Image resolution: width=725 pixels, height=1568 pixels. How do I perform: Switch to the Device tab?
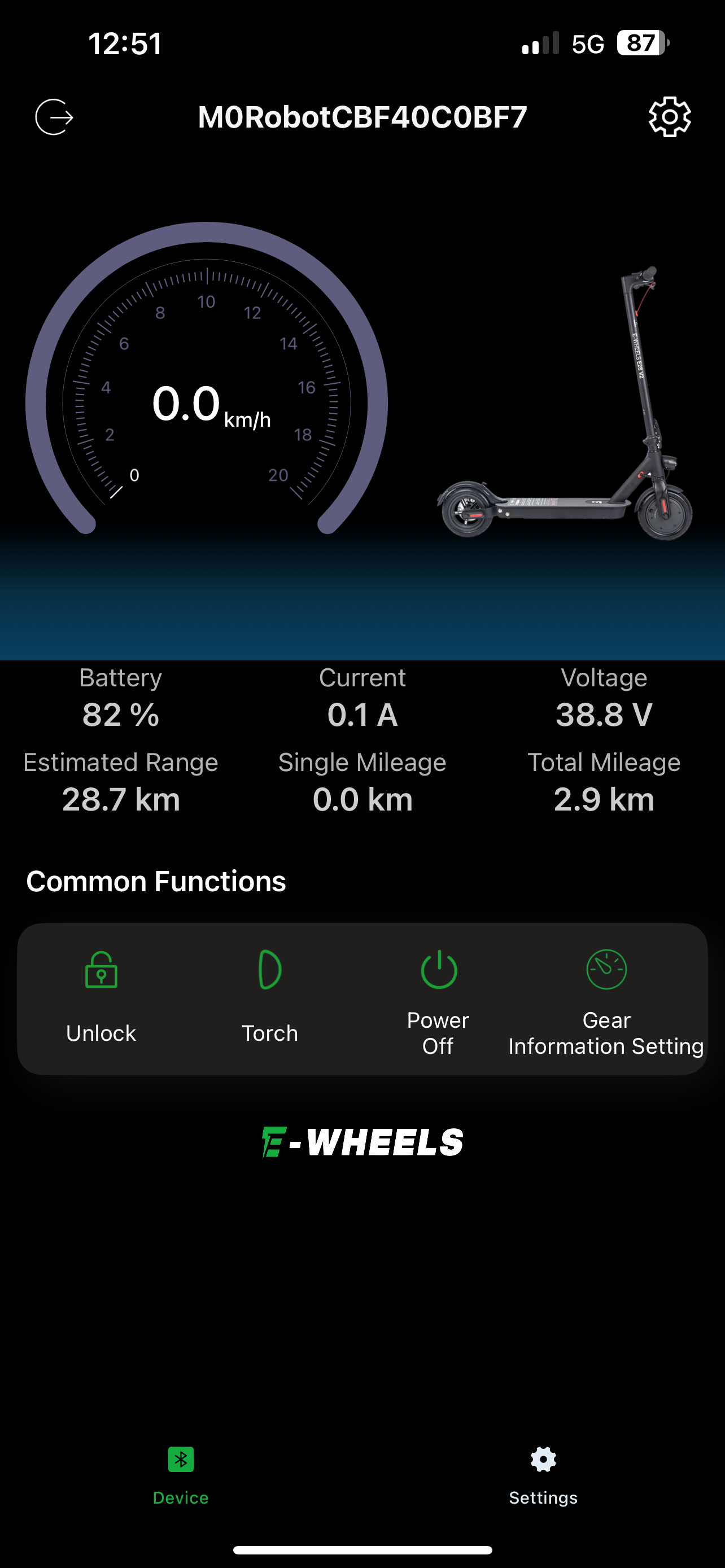pyautogui.click(x=181, y=1473)
